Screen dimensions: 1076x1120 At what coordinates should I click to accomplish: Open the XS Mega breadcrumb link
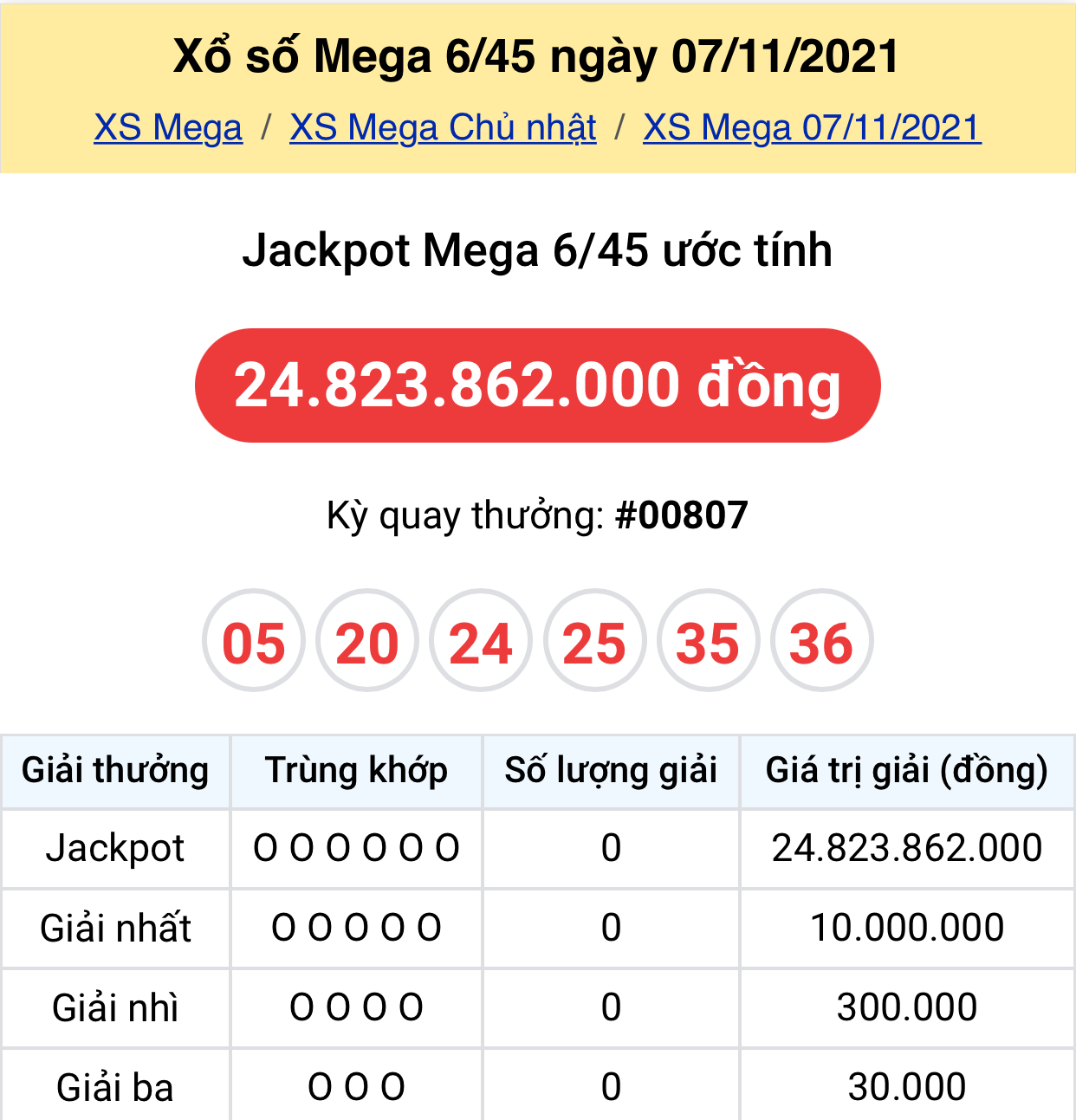pos(168,127)
